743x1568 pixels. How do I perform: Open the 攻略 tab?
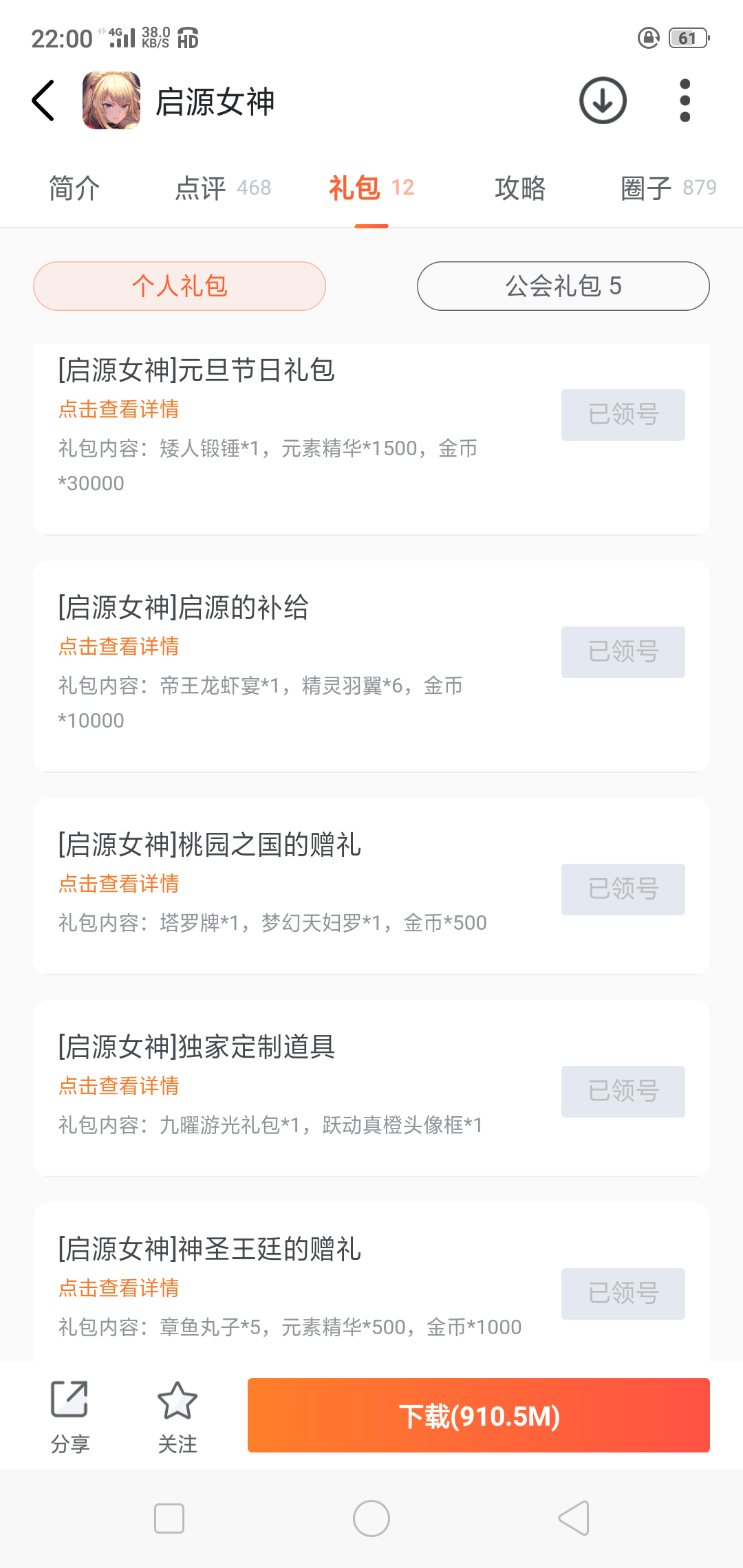[x=520, y=188]
